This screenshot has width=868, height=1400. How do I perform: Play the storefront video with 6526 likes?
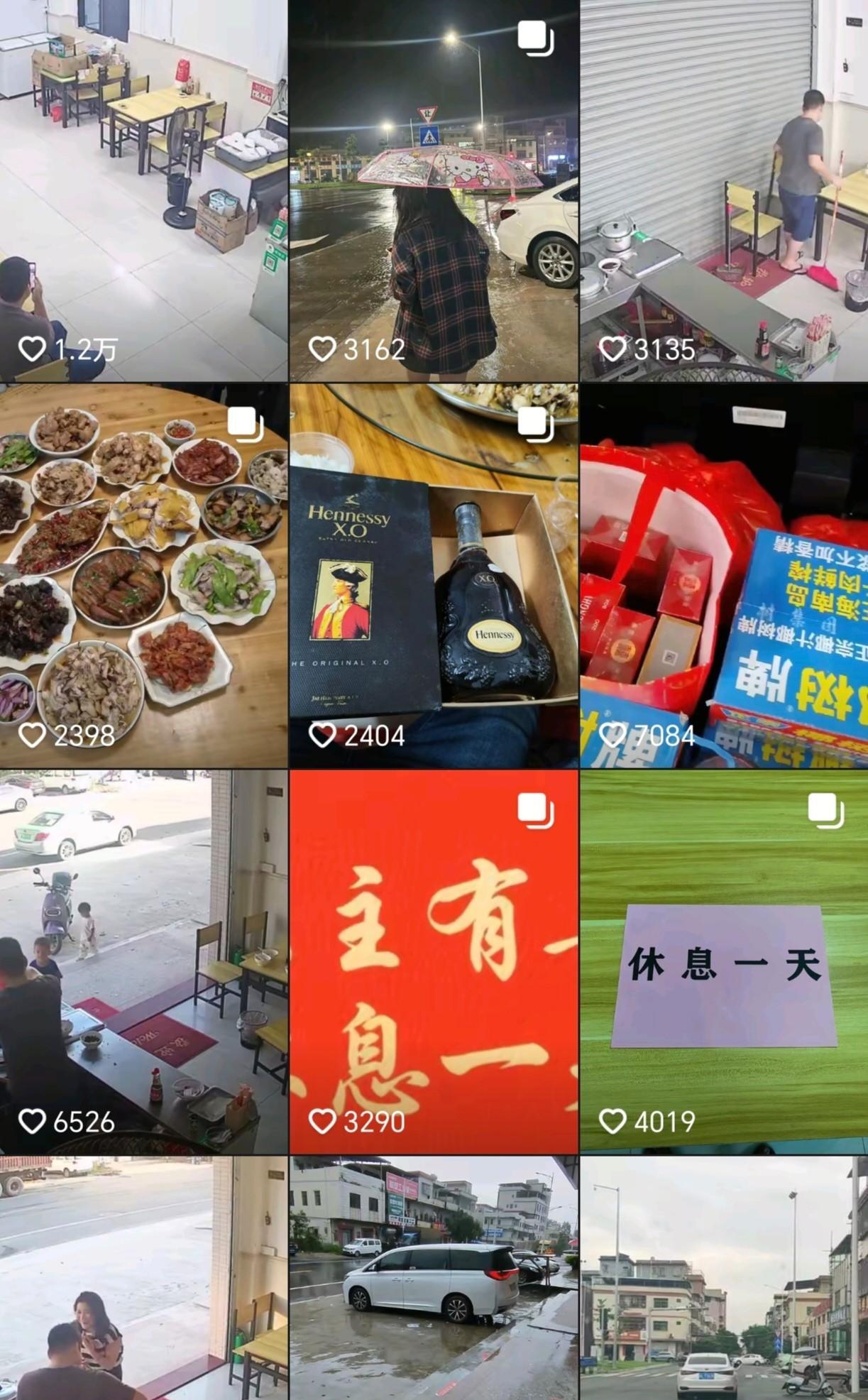[x=143, y=962]
